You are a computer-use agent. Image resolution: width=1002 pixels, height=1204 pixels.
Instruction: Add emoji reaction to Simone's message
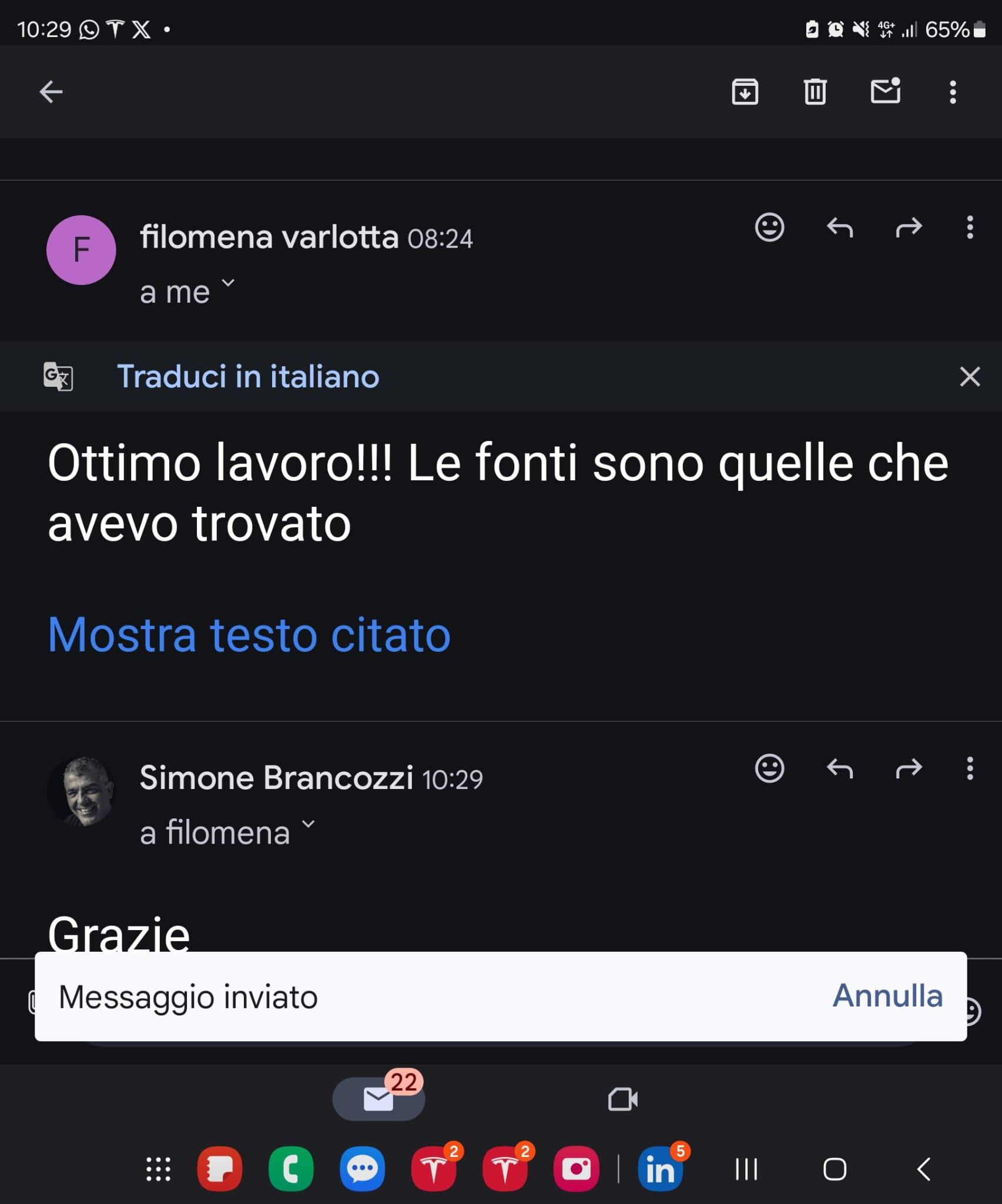(x=769, y=768)
